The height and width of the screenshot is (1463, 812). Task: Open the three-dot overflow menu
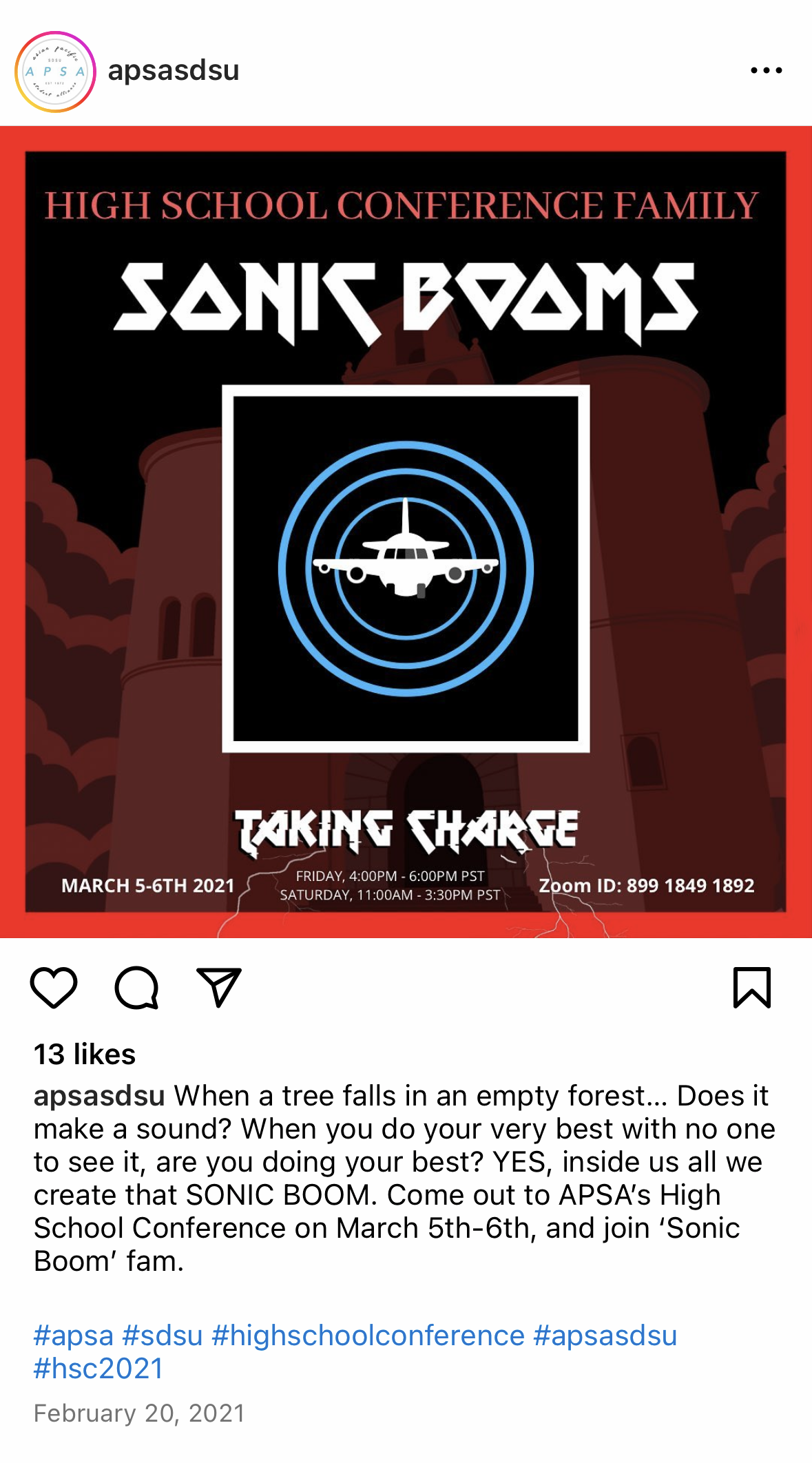766,70
